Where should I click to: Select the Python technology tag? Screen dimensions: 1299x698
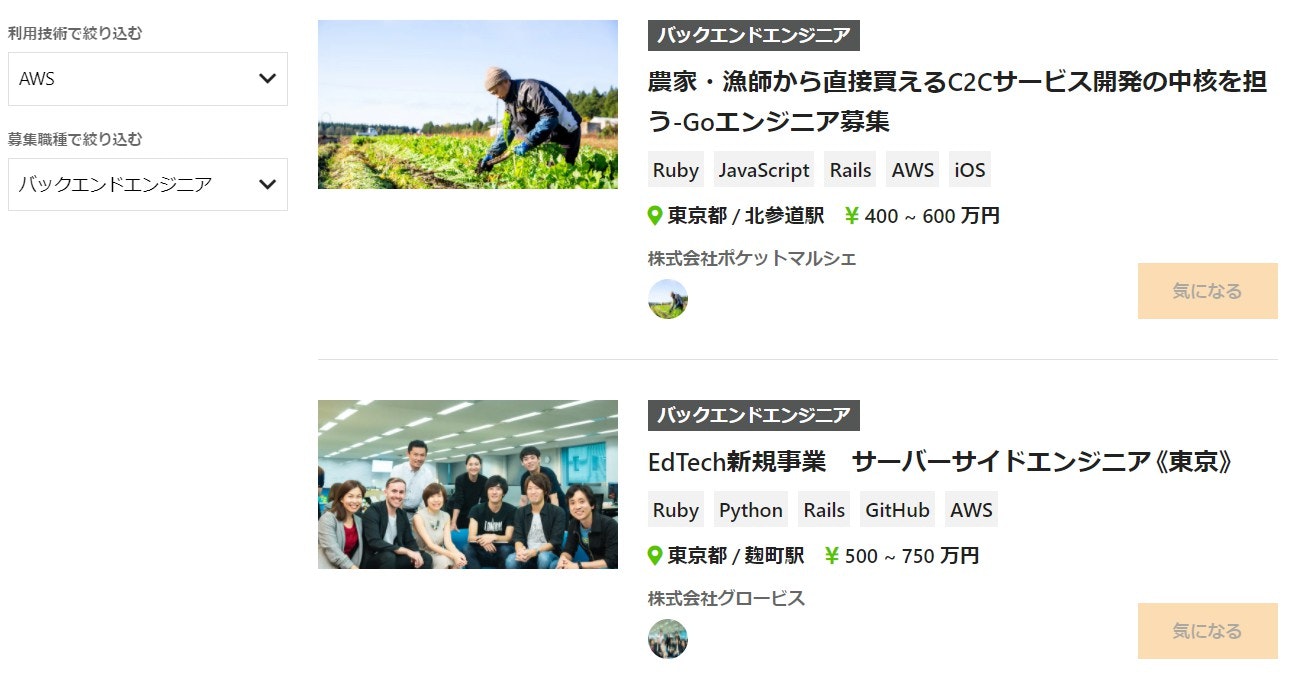(750, 510)
